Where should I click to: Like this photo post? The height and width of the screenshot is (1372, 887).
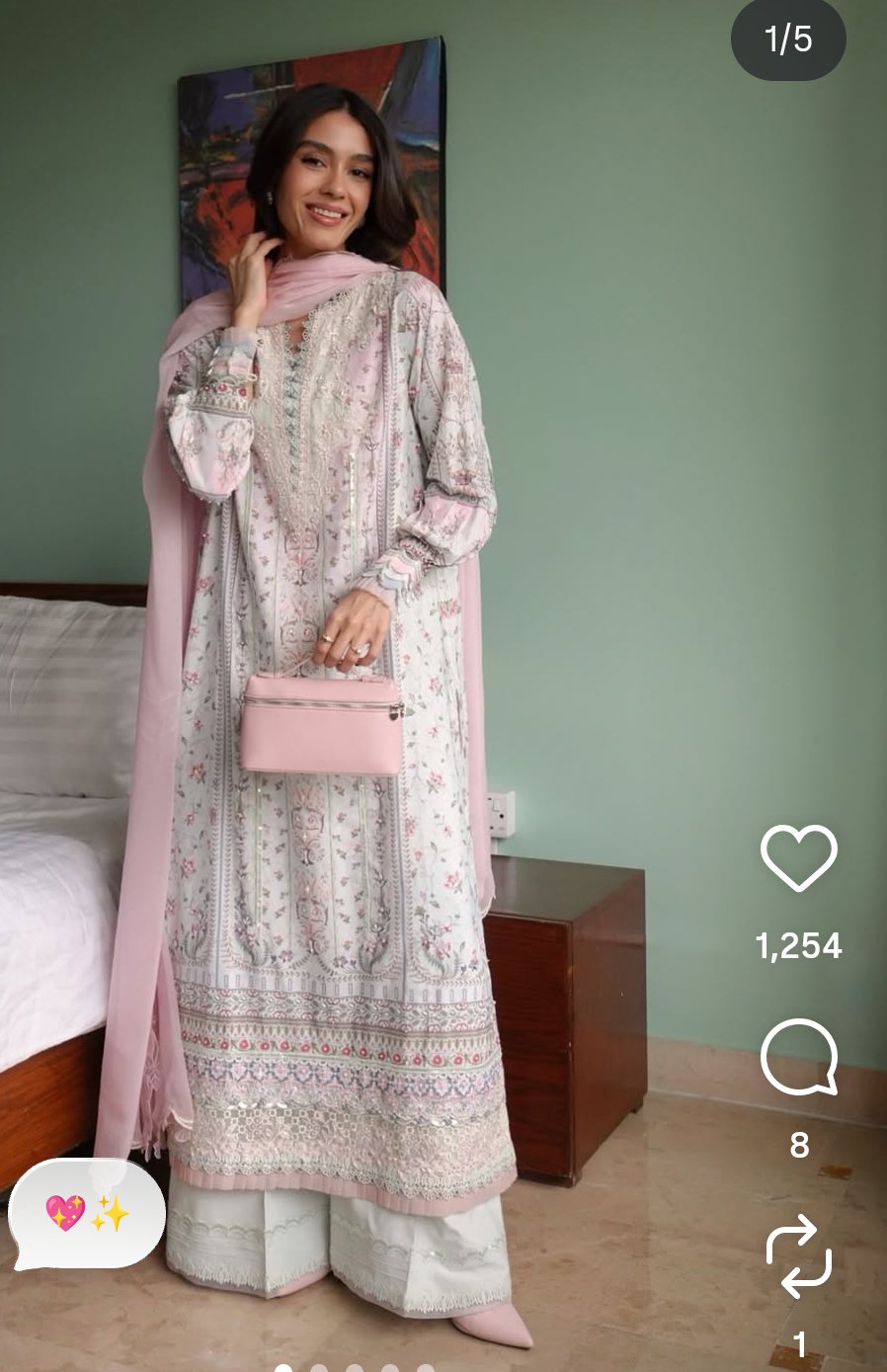click(x=798, y=857)
